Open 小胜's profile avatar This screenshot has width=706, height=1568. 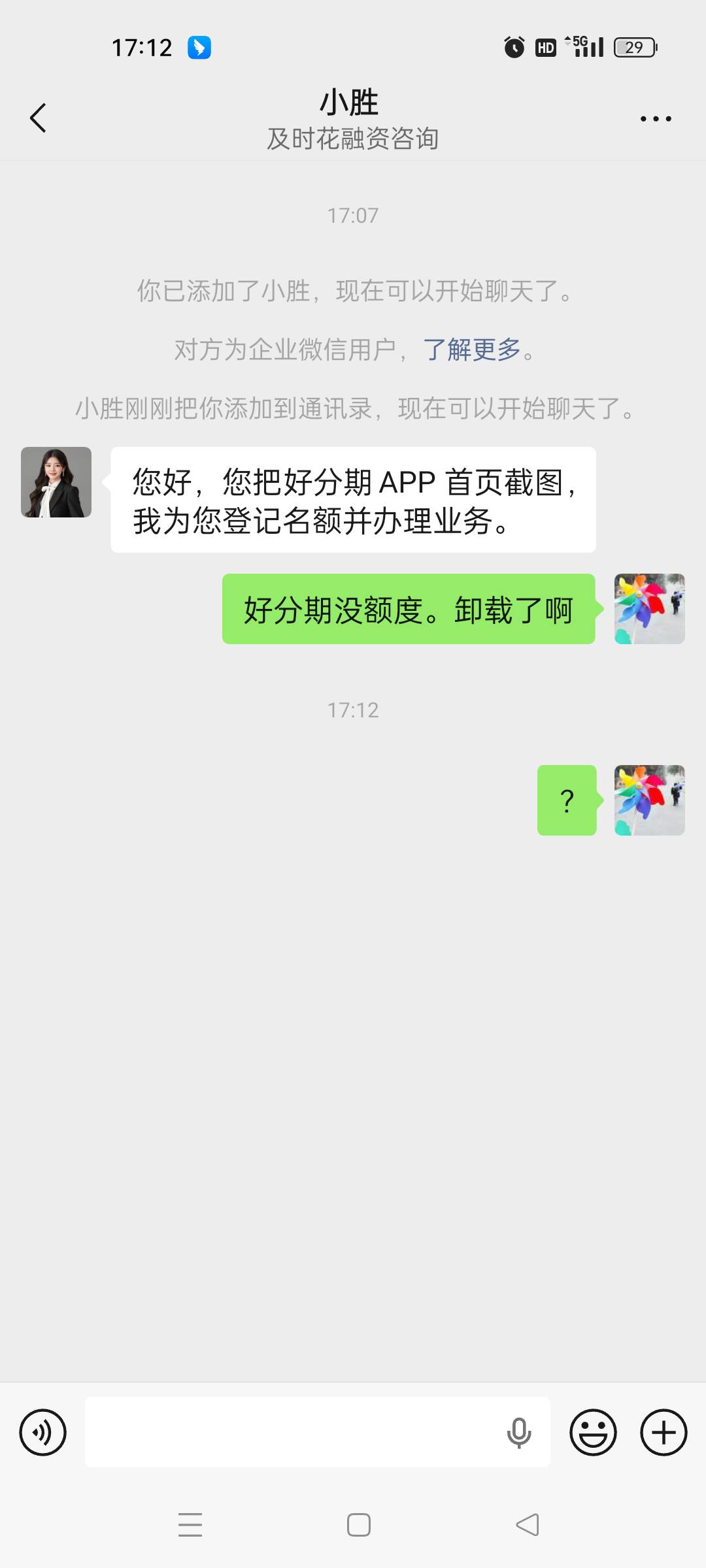(x=56, y=482)
